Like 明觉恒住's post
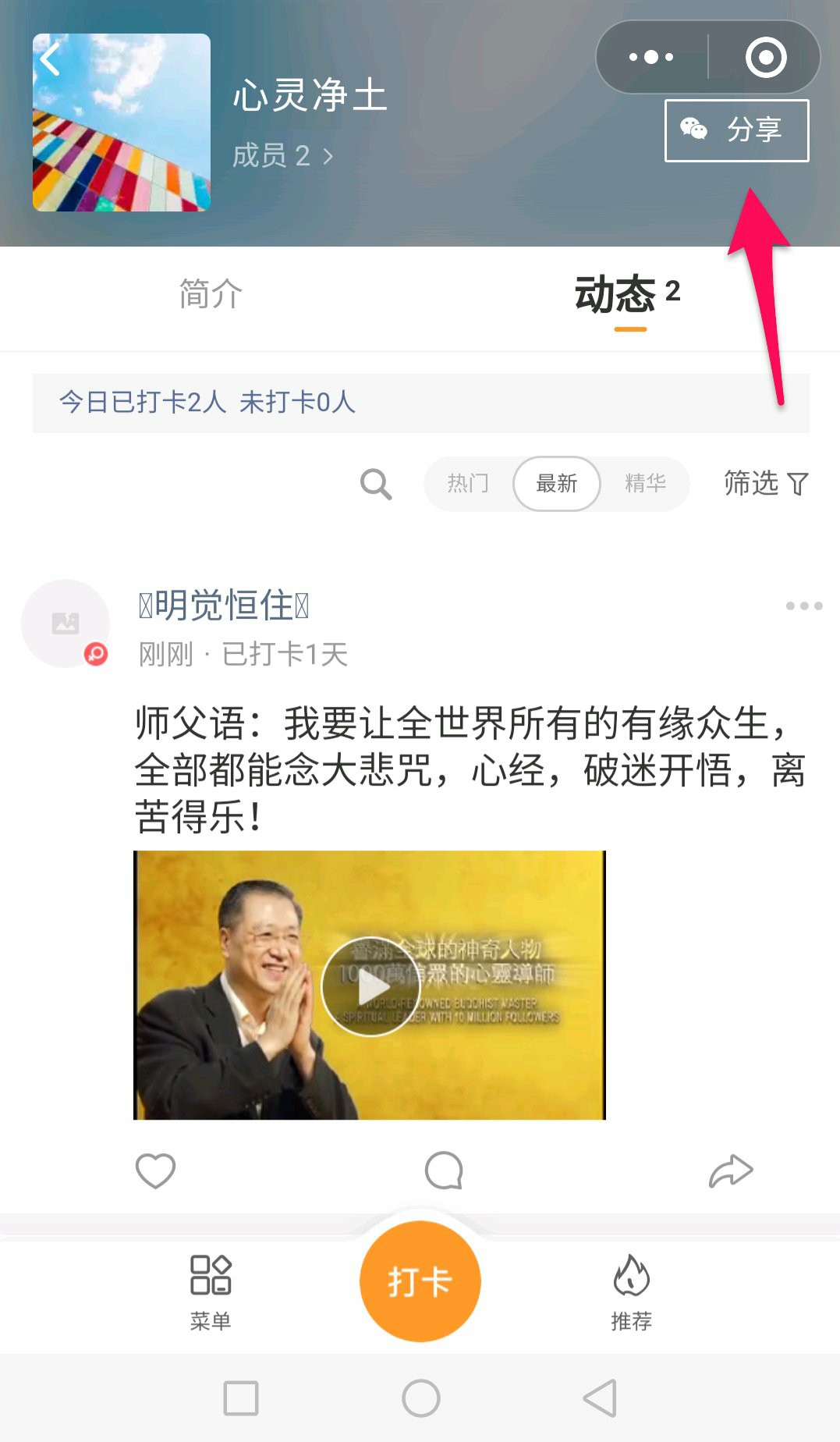Viewport: 840px width, 1442px height. (155, 1170)
